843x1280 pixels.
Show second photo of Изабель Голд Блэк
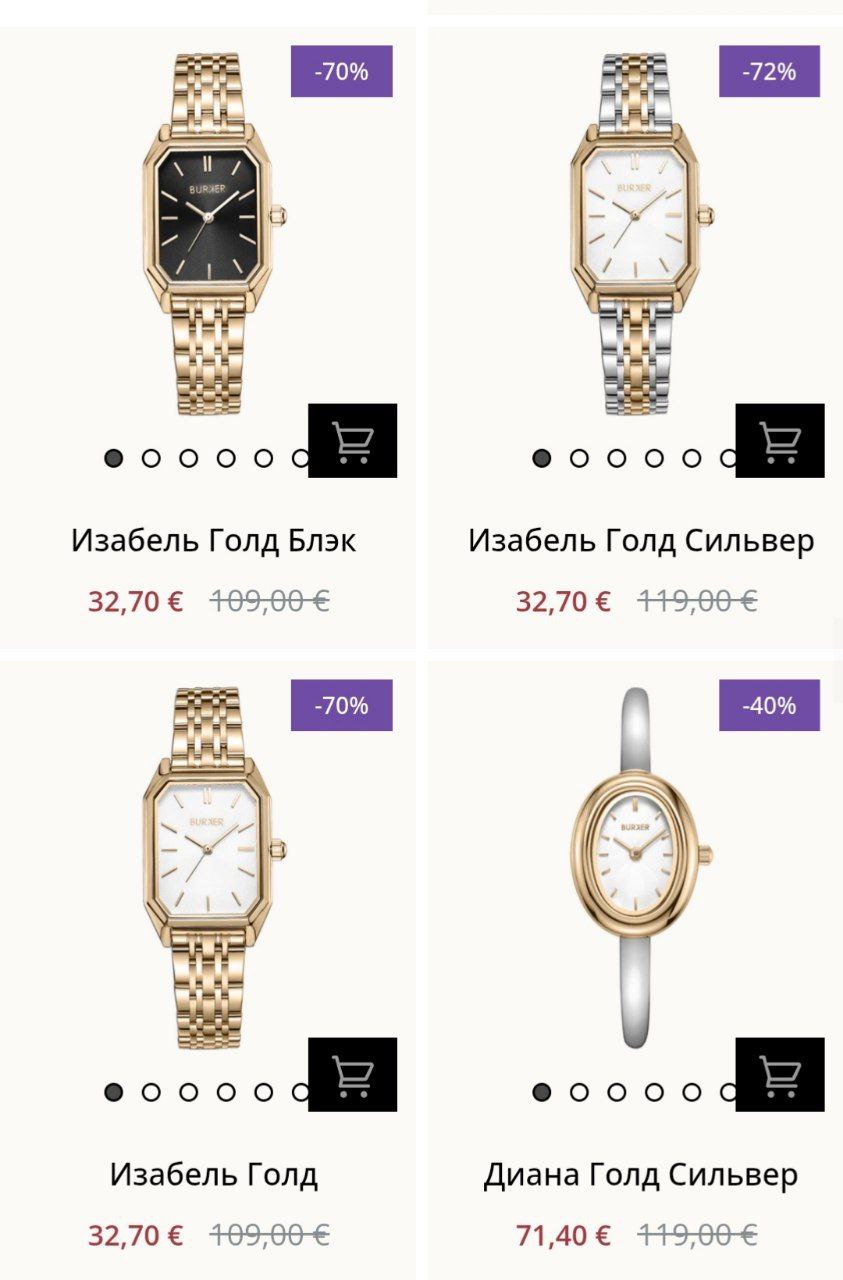click(151, 458)
